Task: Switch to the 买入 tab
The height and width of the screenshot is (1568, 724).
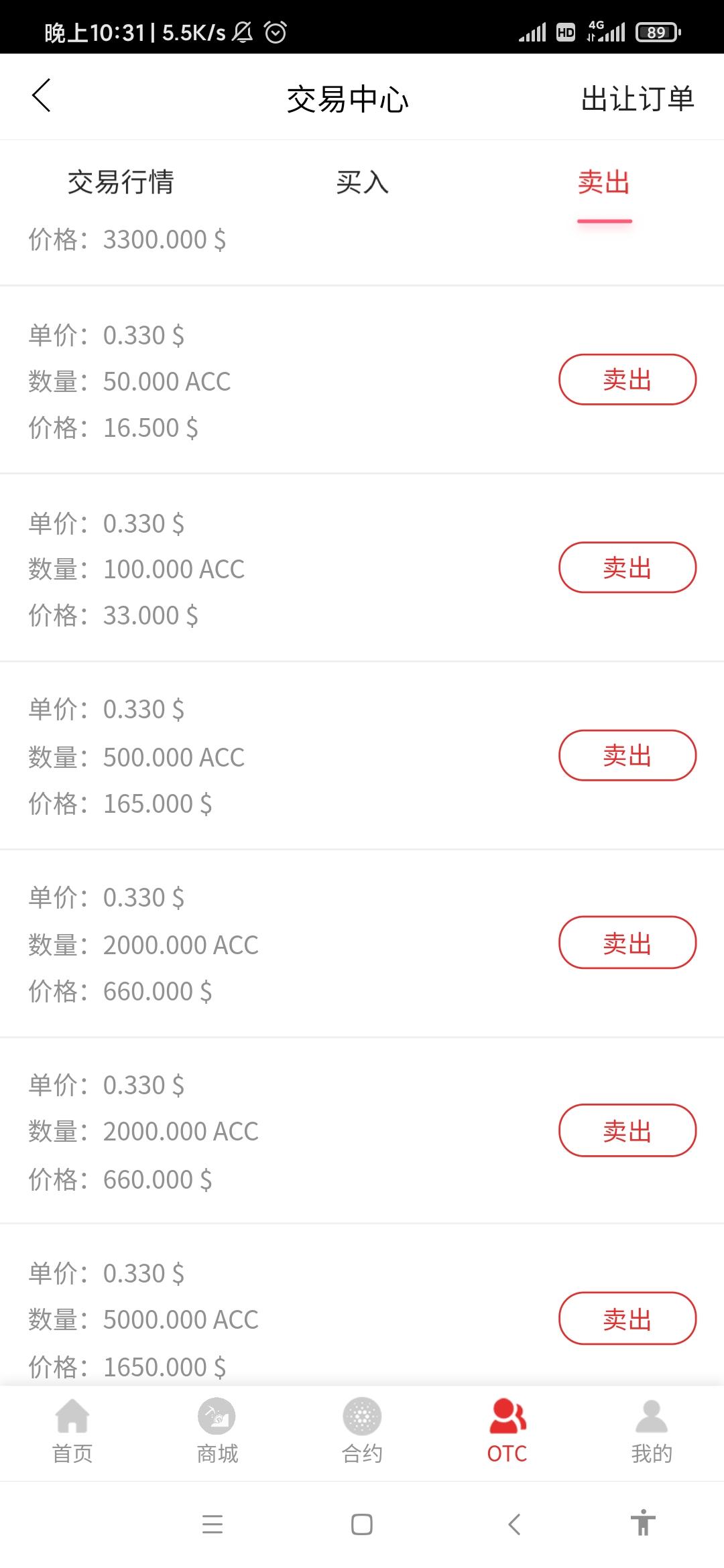Action: coord(362,182)
